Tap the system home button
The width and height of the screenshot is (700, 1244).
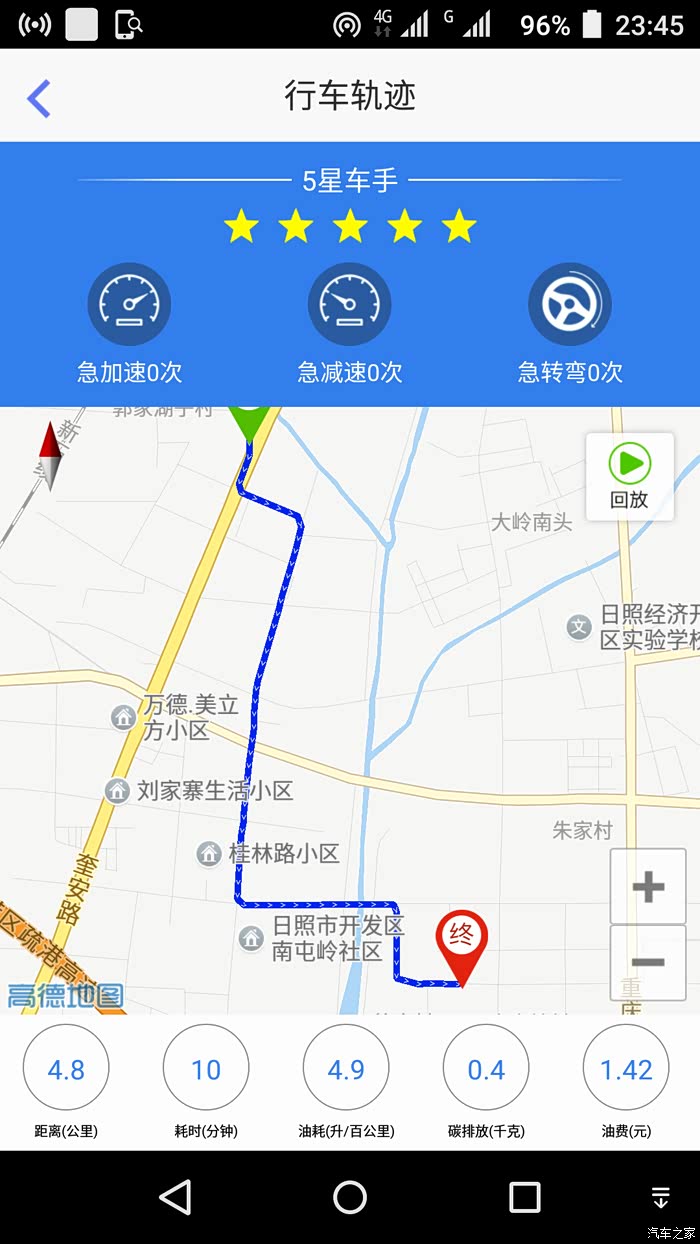(x=350, y=1197)
